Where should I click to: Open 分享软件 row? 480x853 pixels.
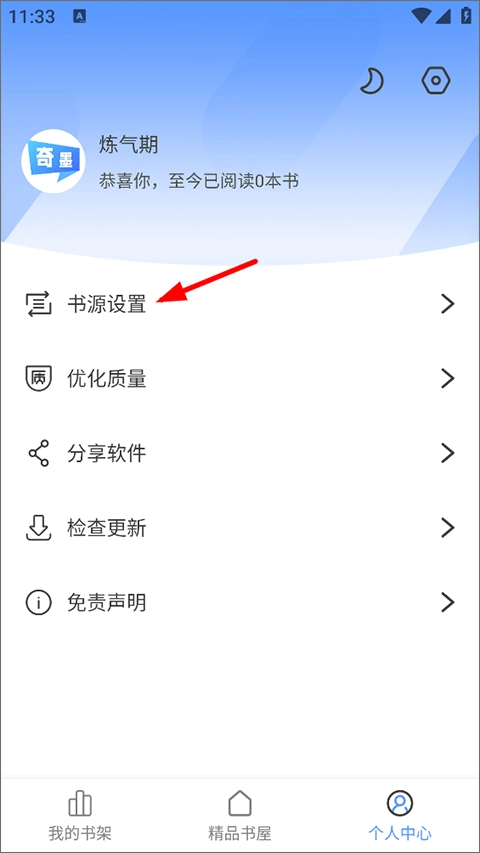click(240, 453)
